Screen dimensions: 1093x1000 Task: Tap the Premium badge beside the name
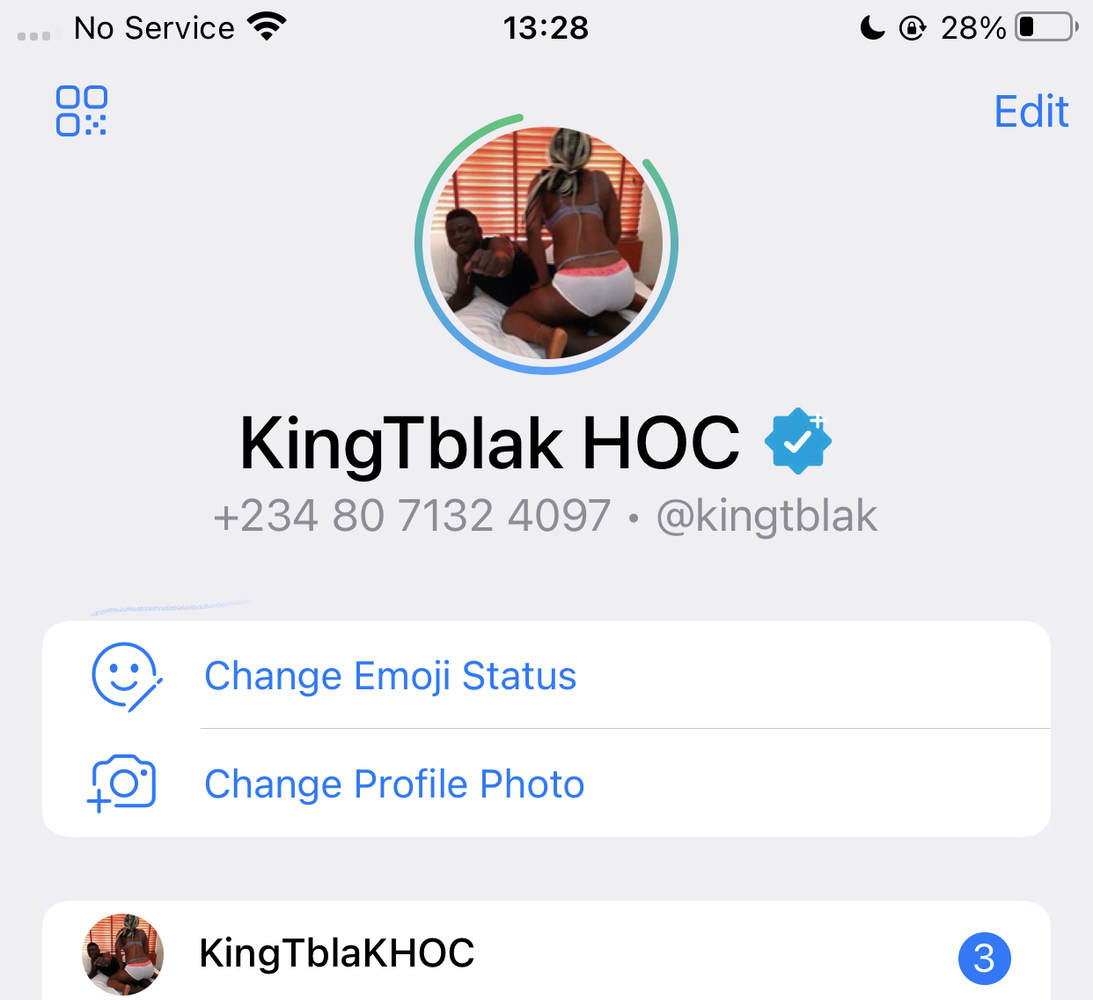pos(798,442)
